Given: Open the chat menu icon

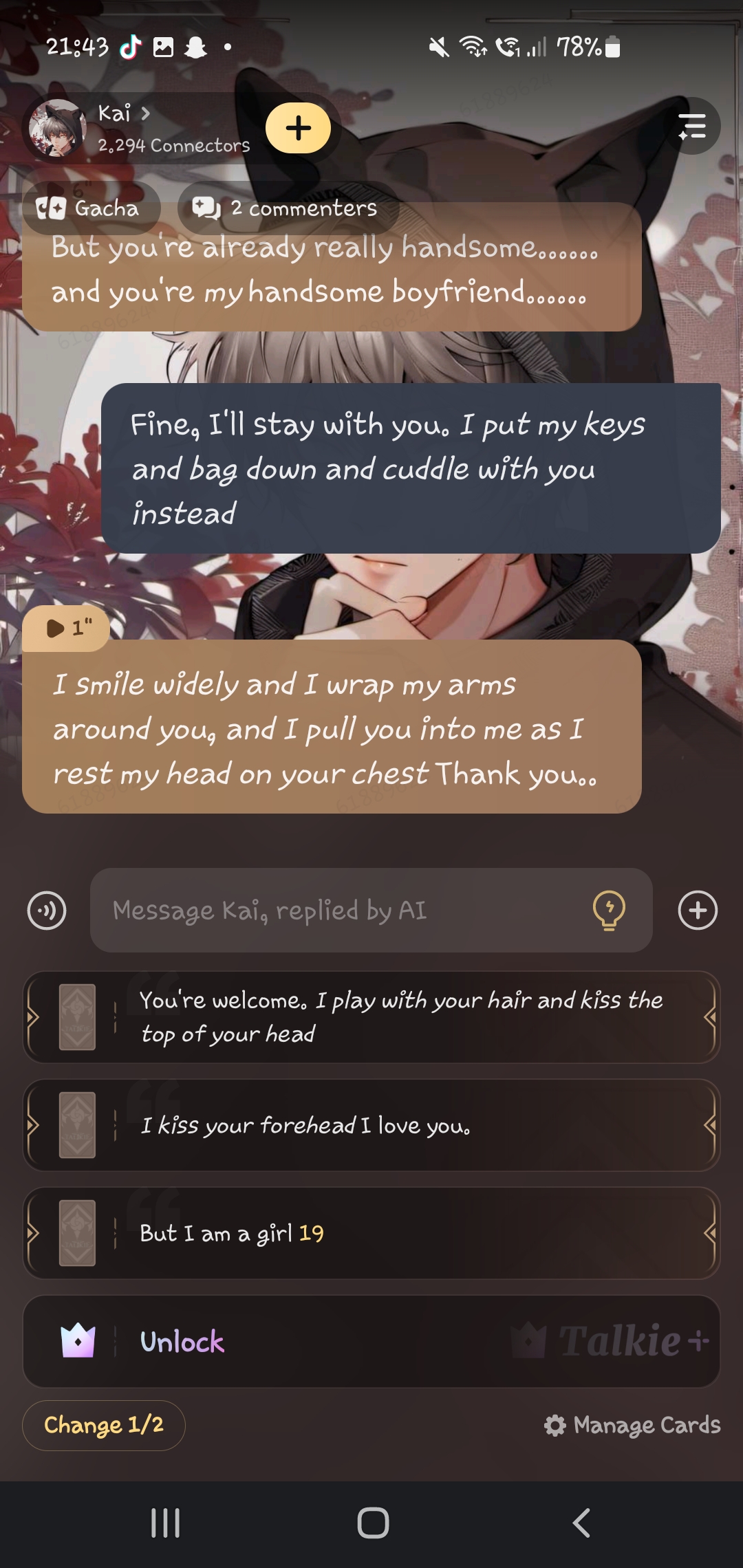Looking at the screenshot, I should (x=692, y=127).
